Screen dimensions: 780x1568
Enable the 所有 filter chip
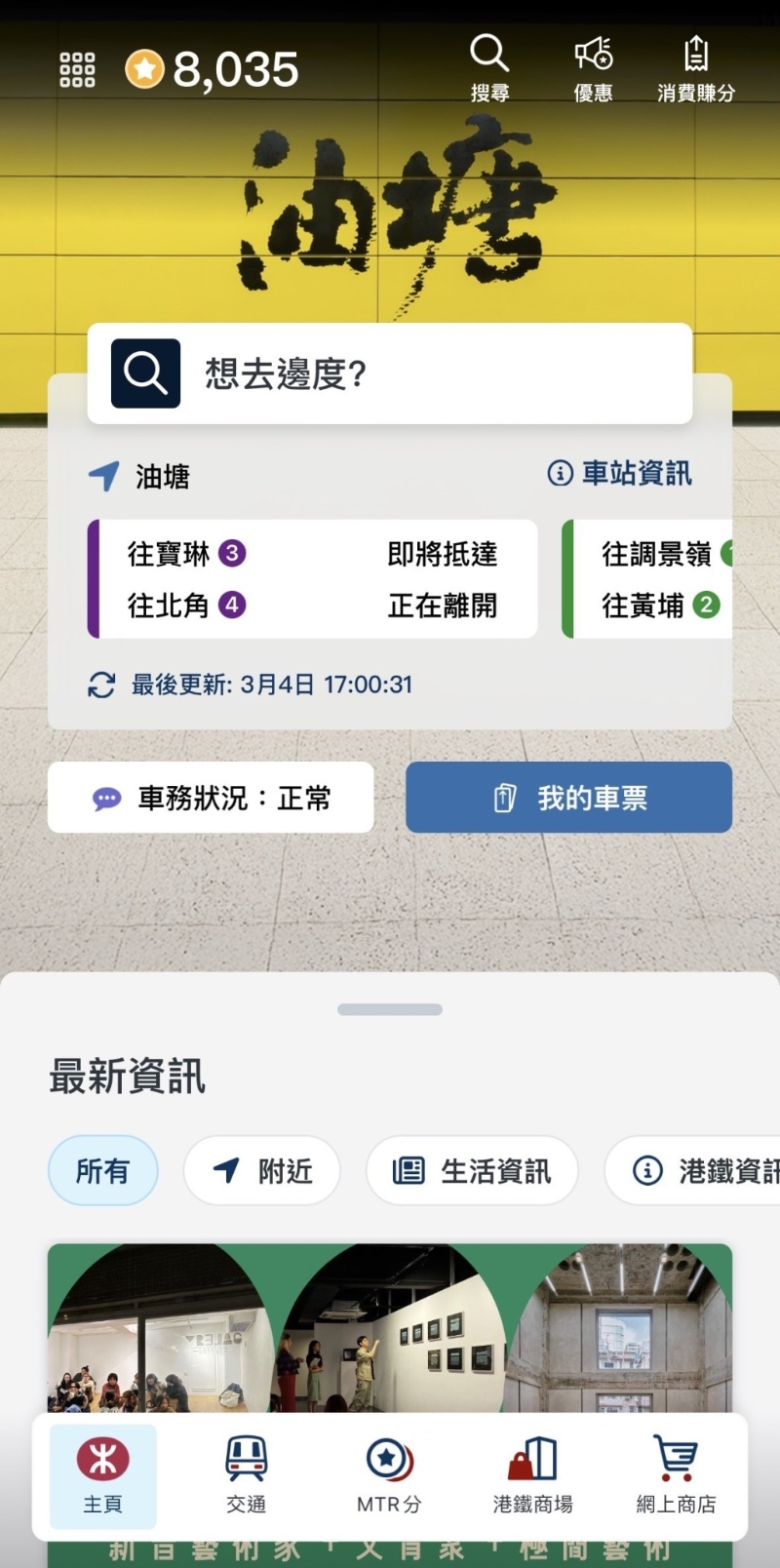[102, 1171]
